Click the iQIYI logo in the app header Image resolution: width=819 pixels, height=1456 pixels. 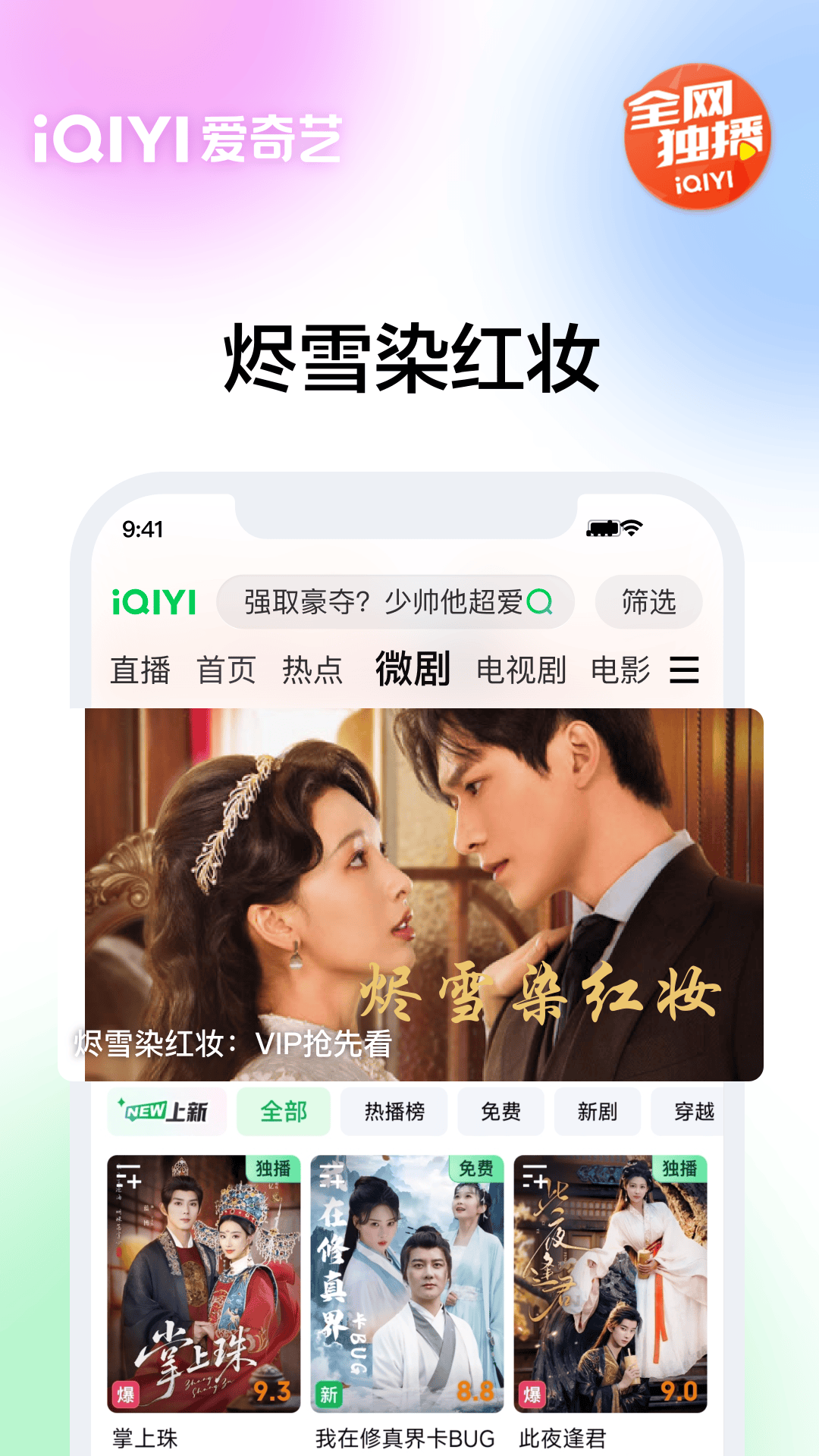[x=153, y=602]
